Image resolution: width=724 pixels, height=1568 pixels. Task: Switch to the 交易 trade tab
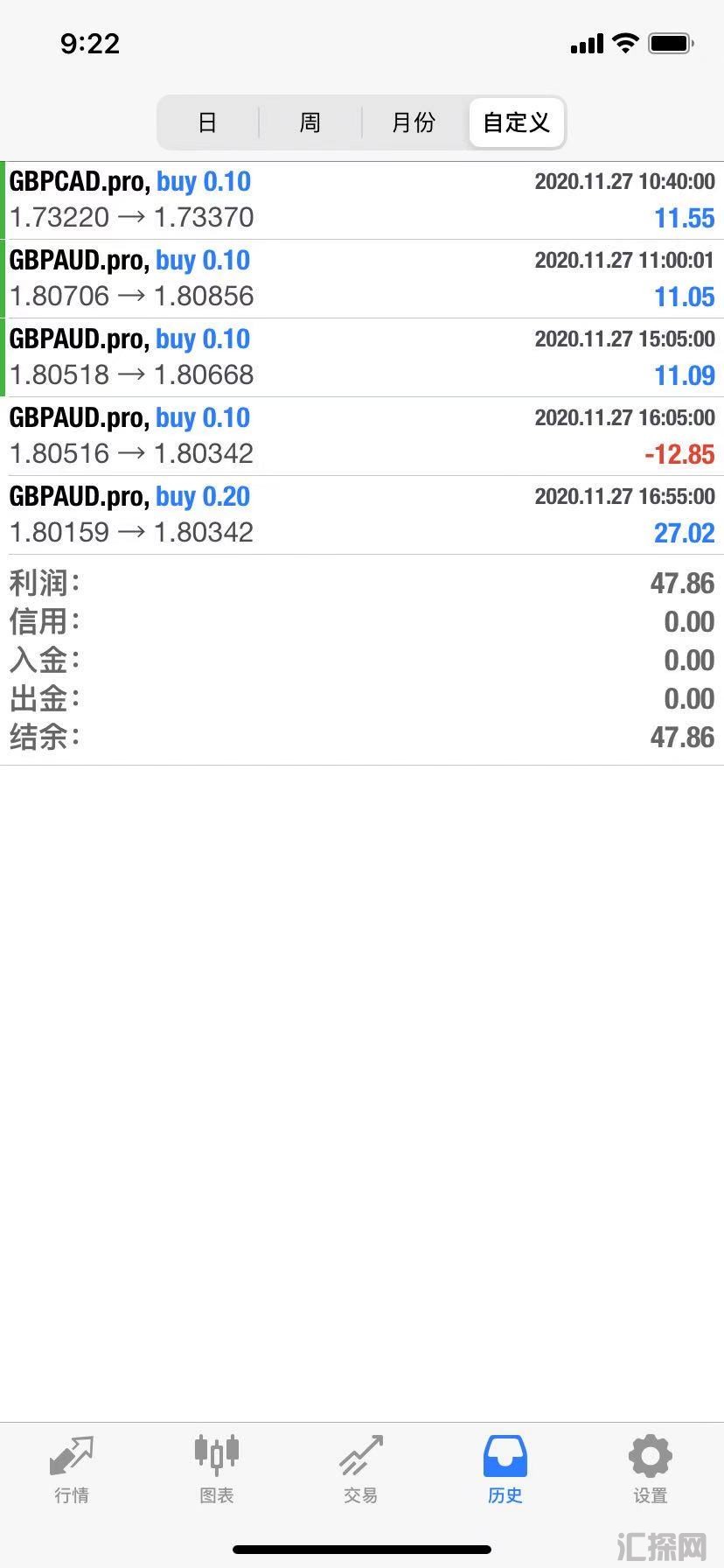361,1469
